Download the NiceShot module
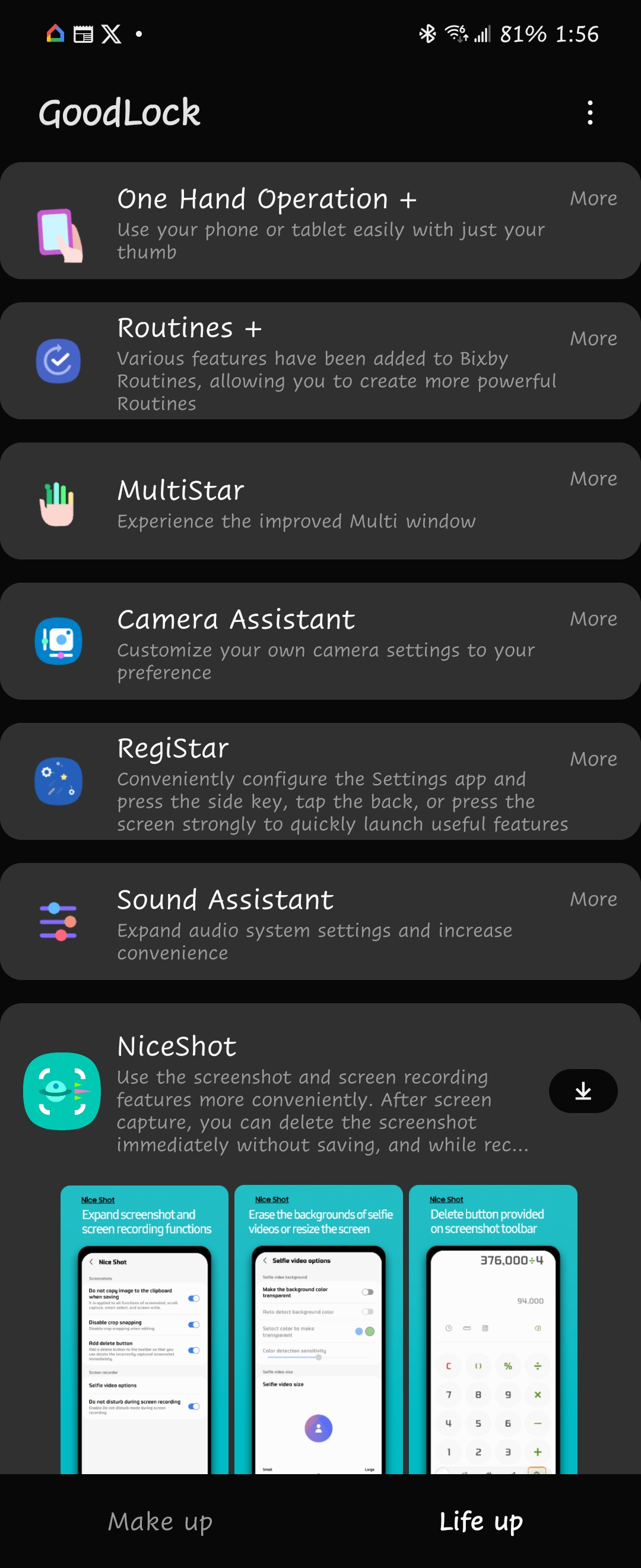Viewport: 641px width, 1568px height. pos(582,1091)
